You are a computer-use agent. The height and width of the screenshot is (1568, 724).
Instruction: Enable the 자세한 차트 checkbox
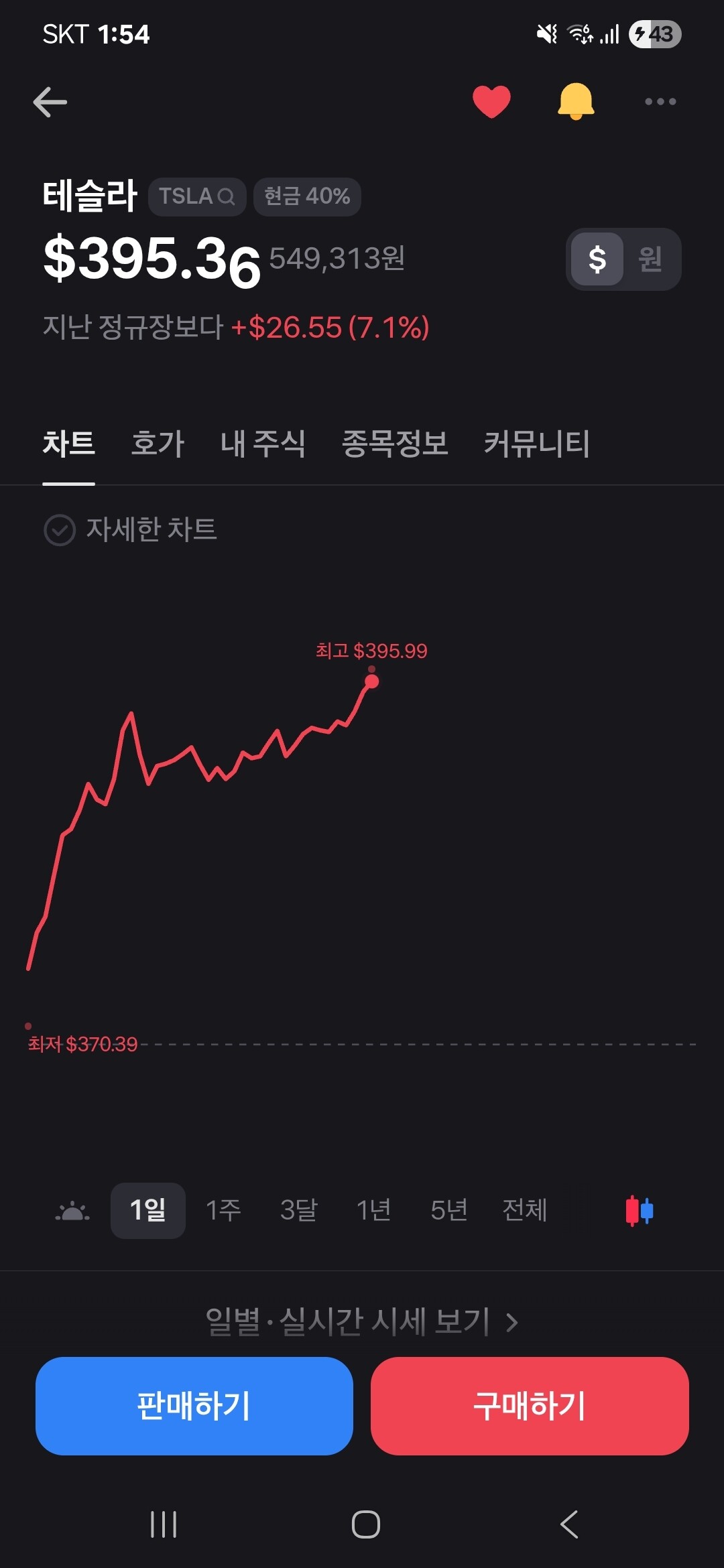coord(60,530)
